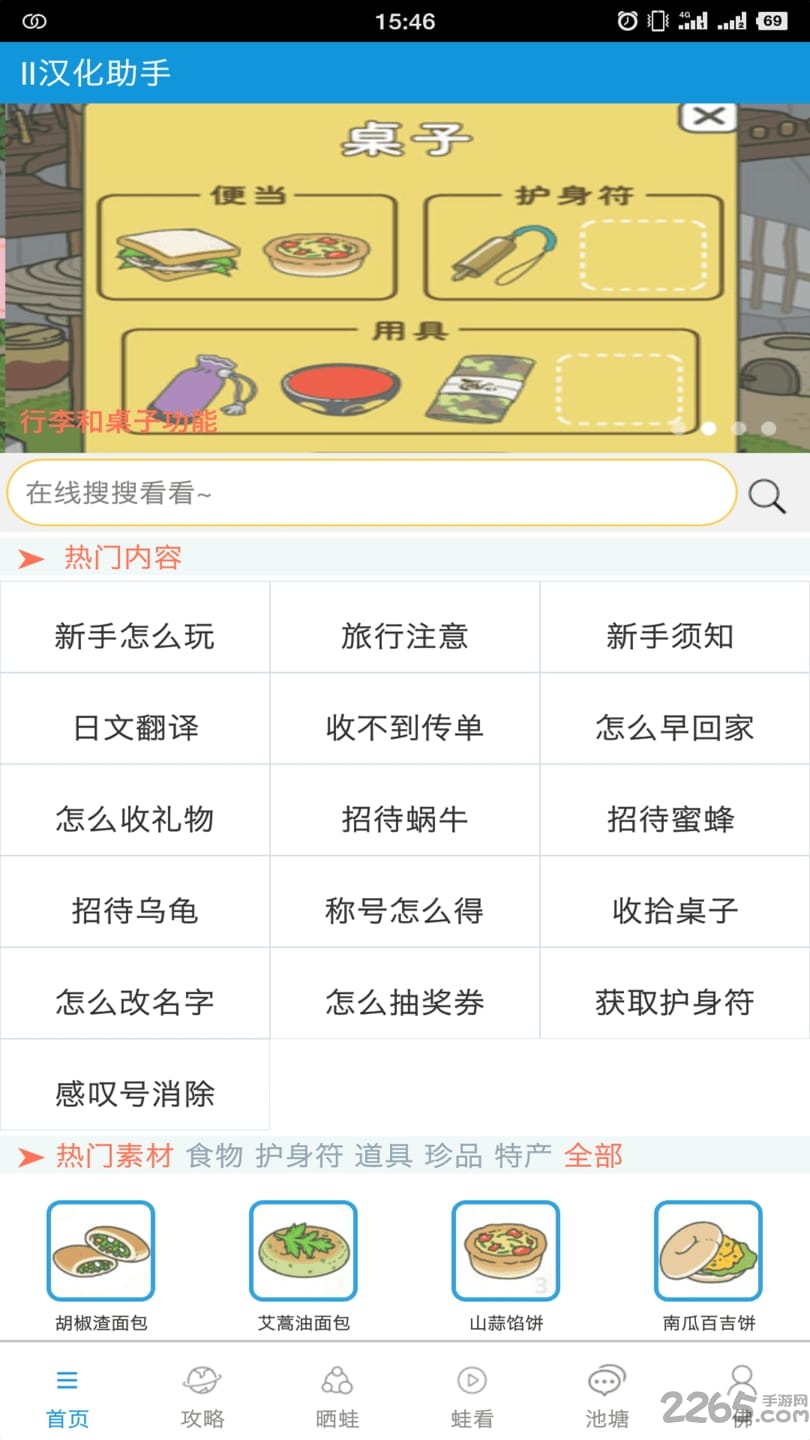Viewport: 810px width, 1440px height.
Task: Close the 桌子 banner with the X
Action: point(709,116)
